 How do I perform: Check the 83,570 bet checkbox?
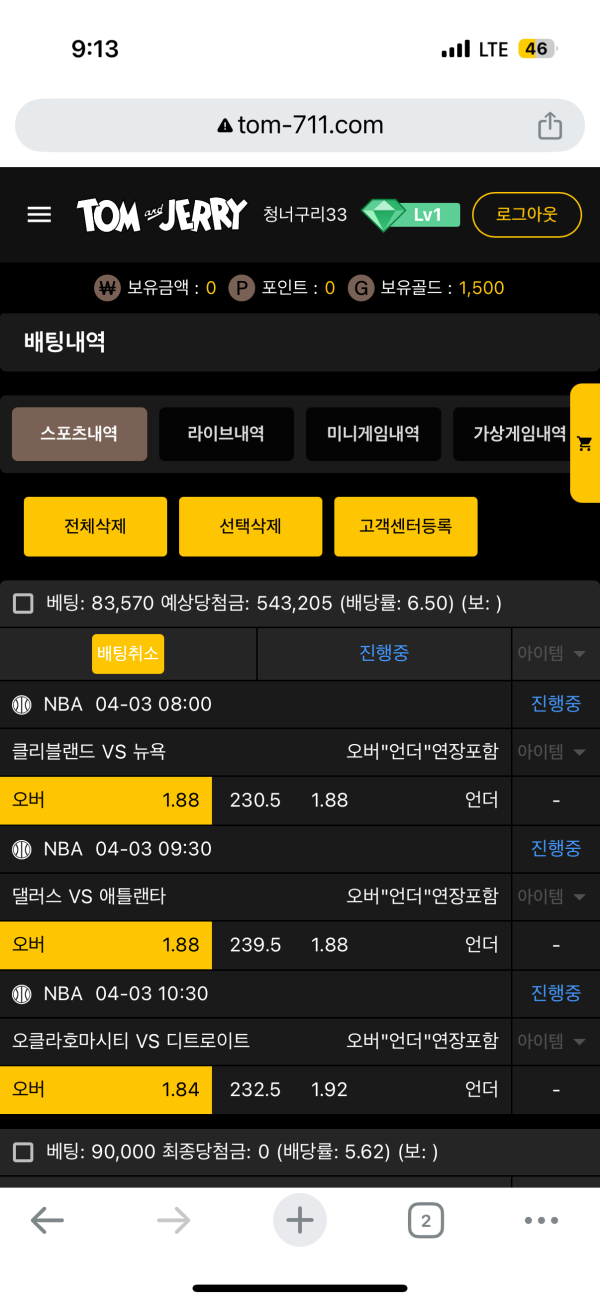pyautogui.click(x=23, y=604)
